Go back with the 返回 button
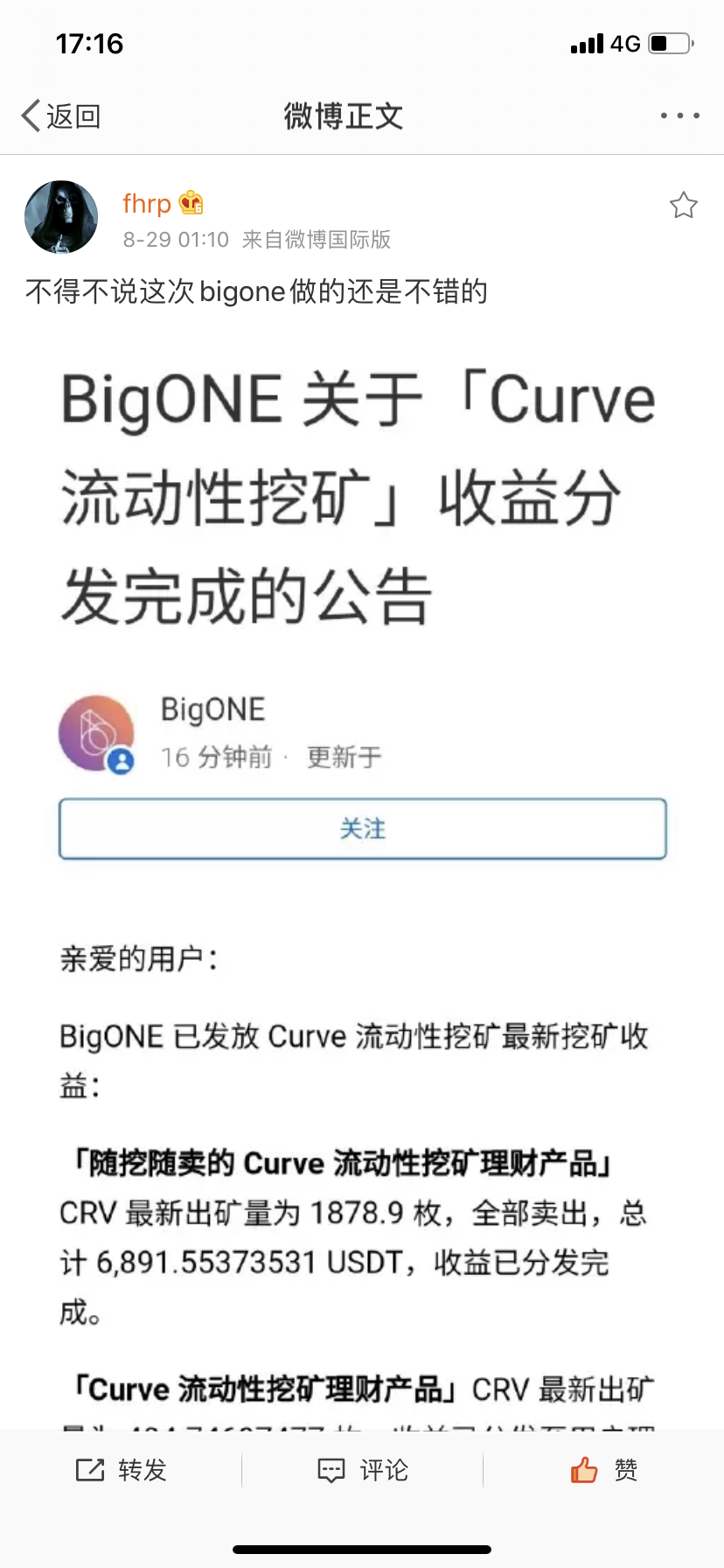The image size is (724, 1568). click(61, 115)
